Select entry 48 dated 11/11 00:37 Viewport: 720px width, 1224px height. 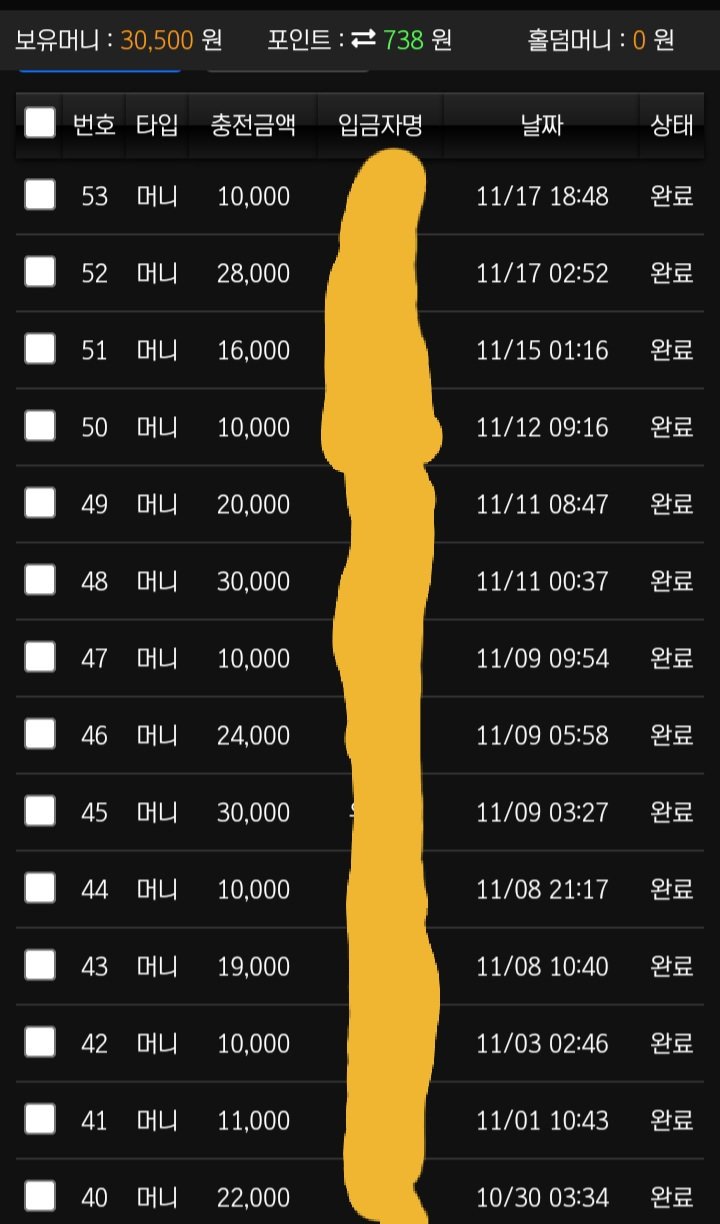(40, 580)
